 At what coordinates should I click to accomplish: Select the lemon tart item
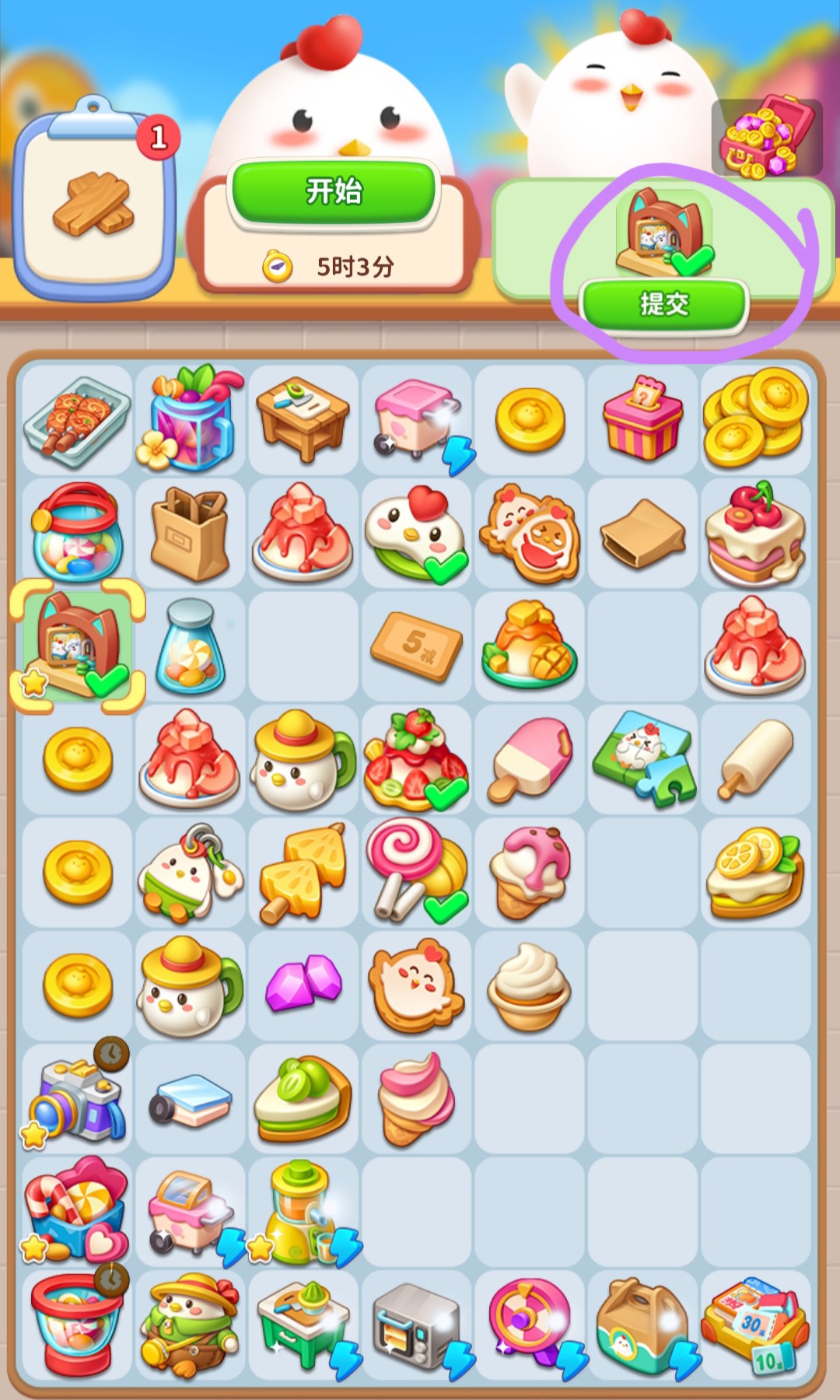755,871
